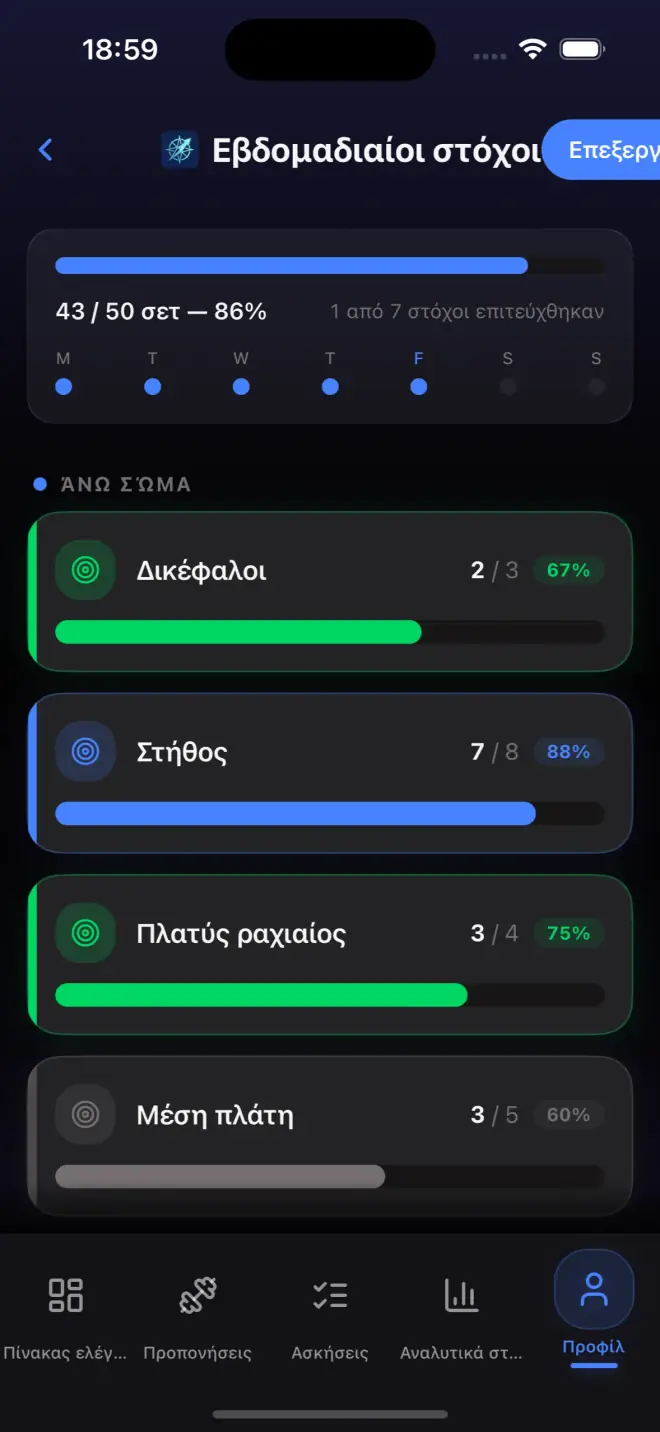This screenshot has height=1432, width=660.
Task: Open the Ασκήσεις tab
Action: tap(330, 1314)
